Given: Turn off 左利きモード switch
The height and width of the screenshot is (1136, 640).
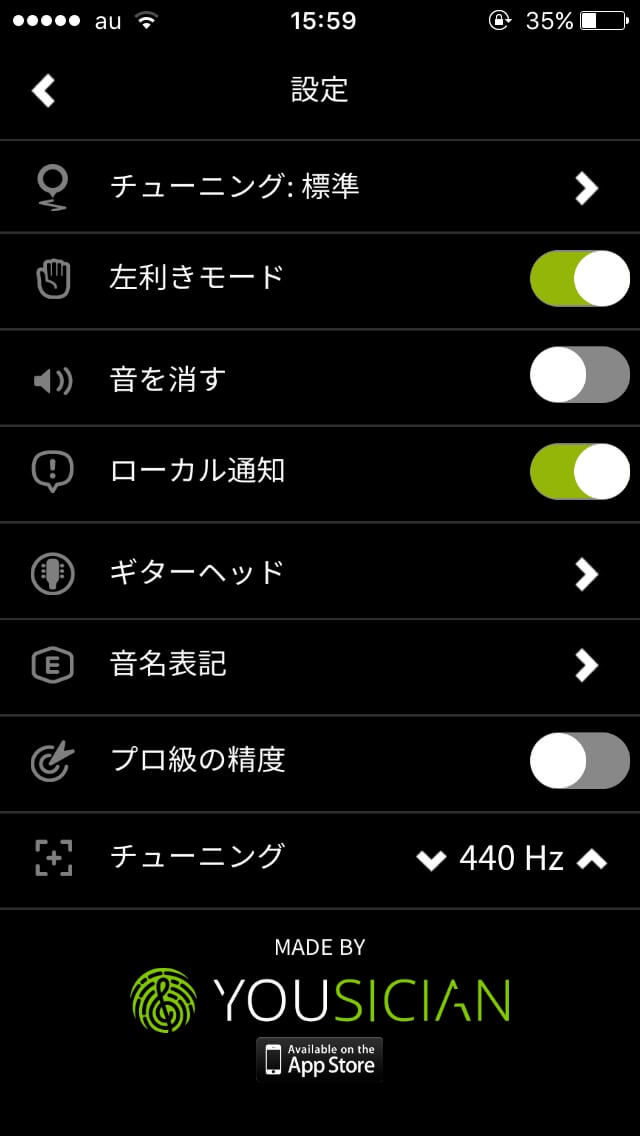Looking at the screenshot, I should click(x=579, y=279).
